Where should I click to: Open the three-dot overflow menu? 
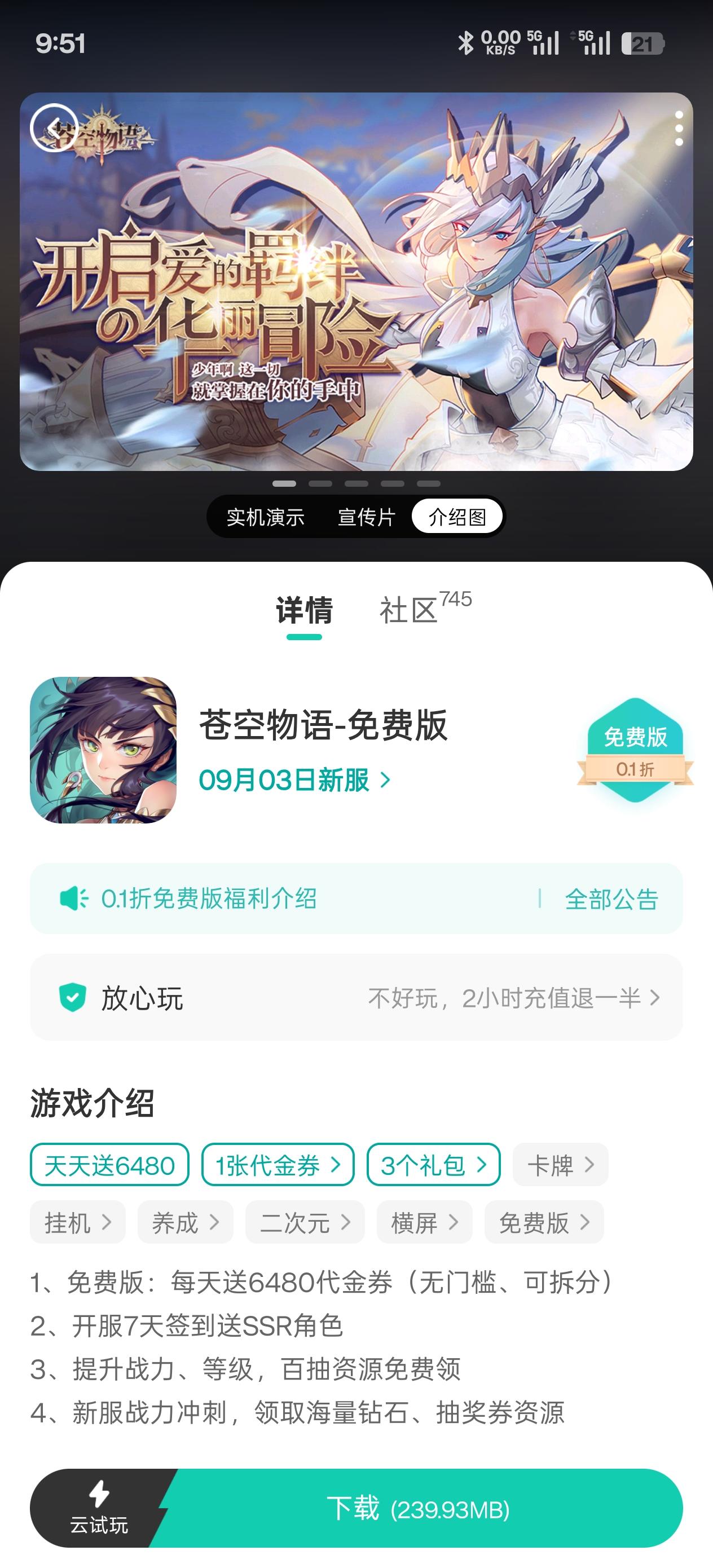tap(680, 128)
